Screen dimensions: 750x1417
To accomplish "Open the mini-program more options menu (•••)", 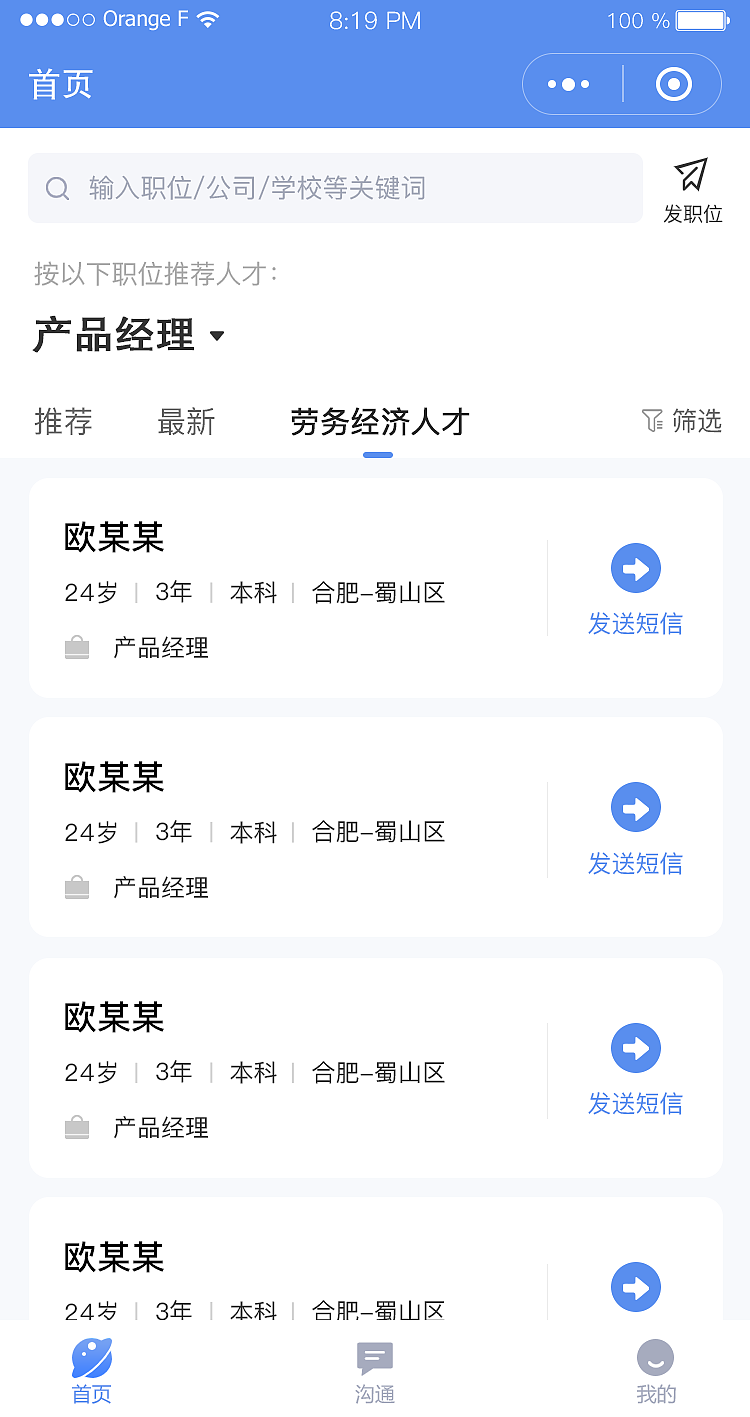I will [569, 84].
